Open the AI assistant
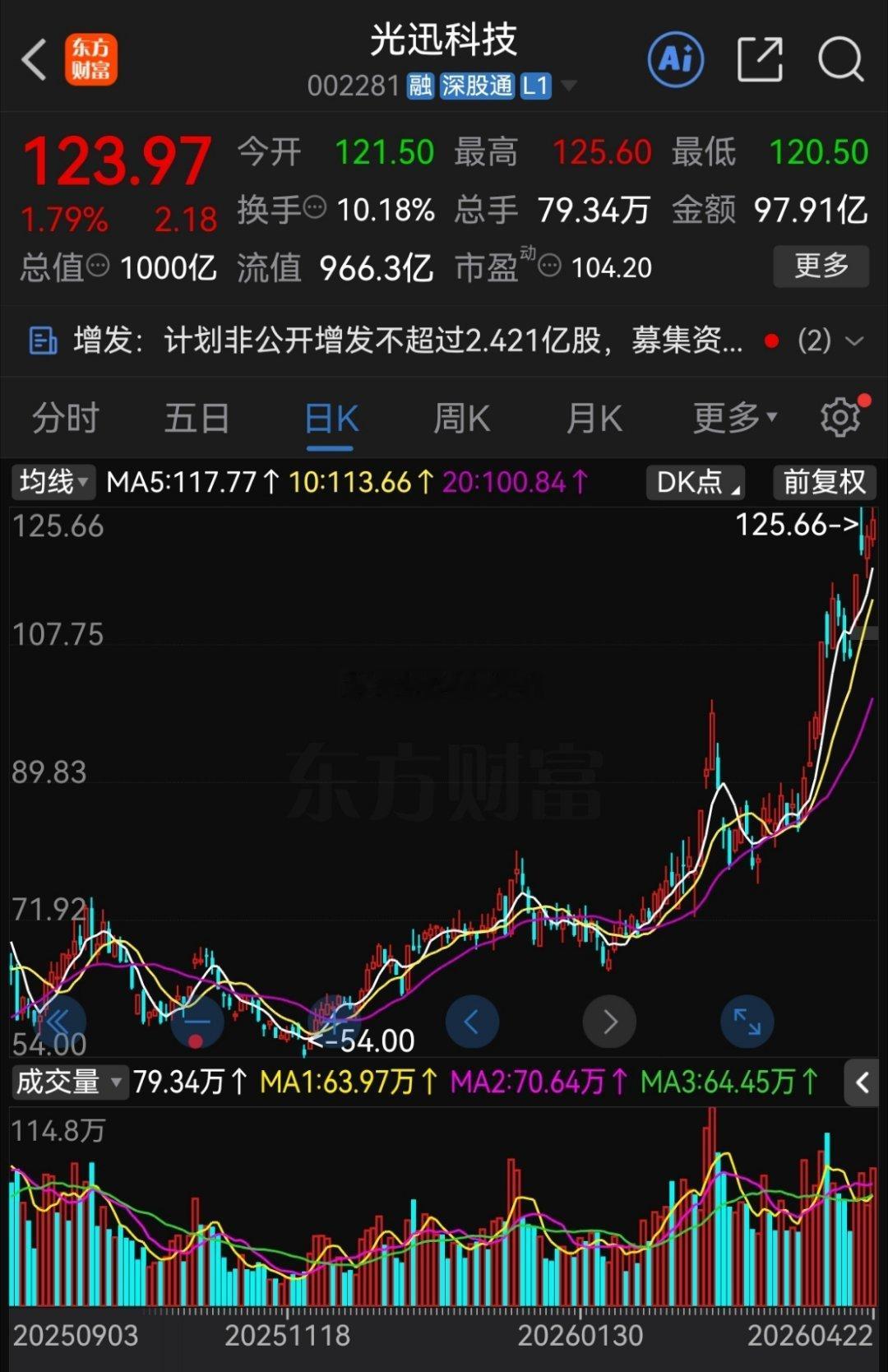The image size is (888, 1372). (x=675, y=58)
